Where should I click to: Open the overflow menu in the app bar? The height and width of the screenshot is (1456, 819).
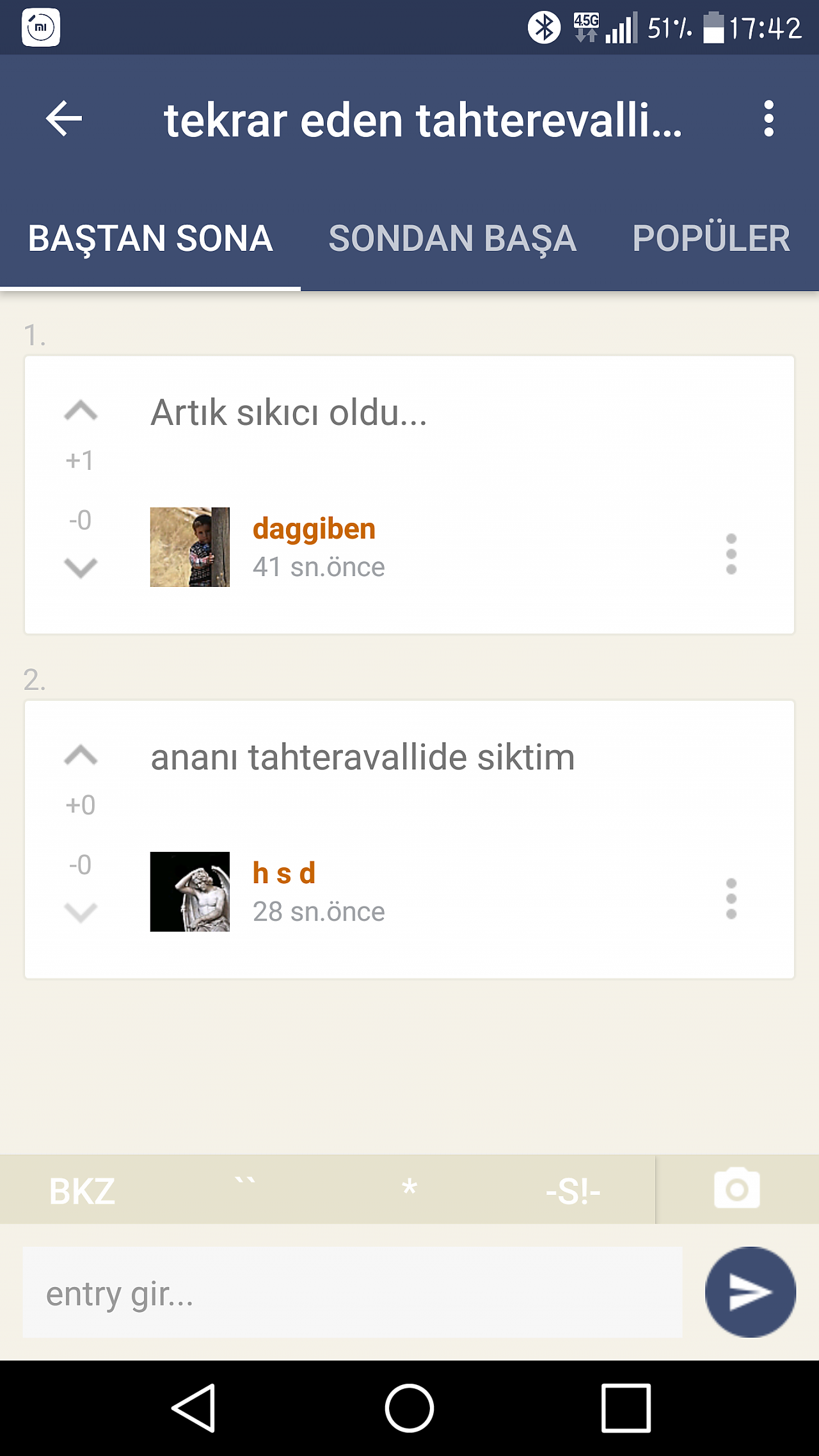click(768, 118)
